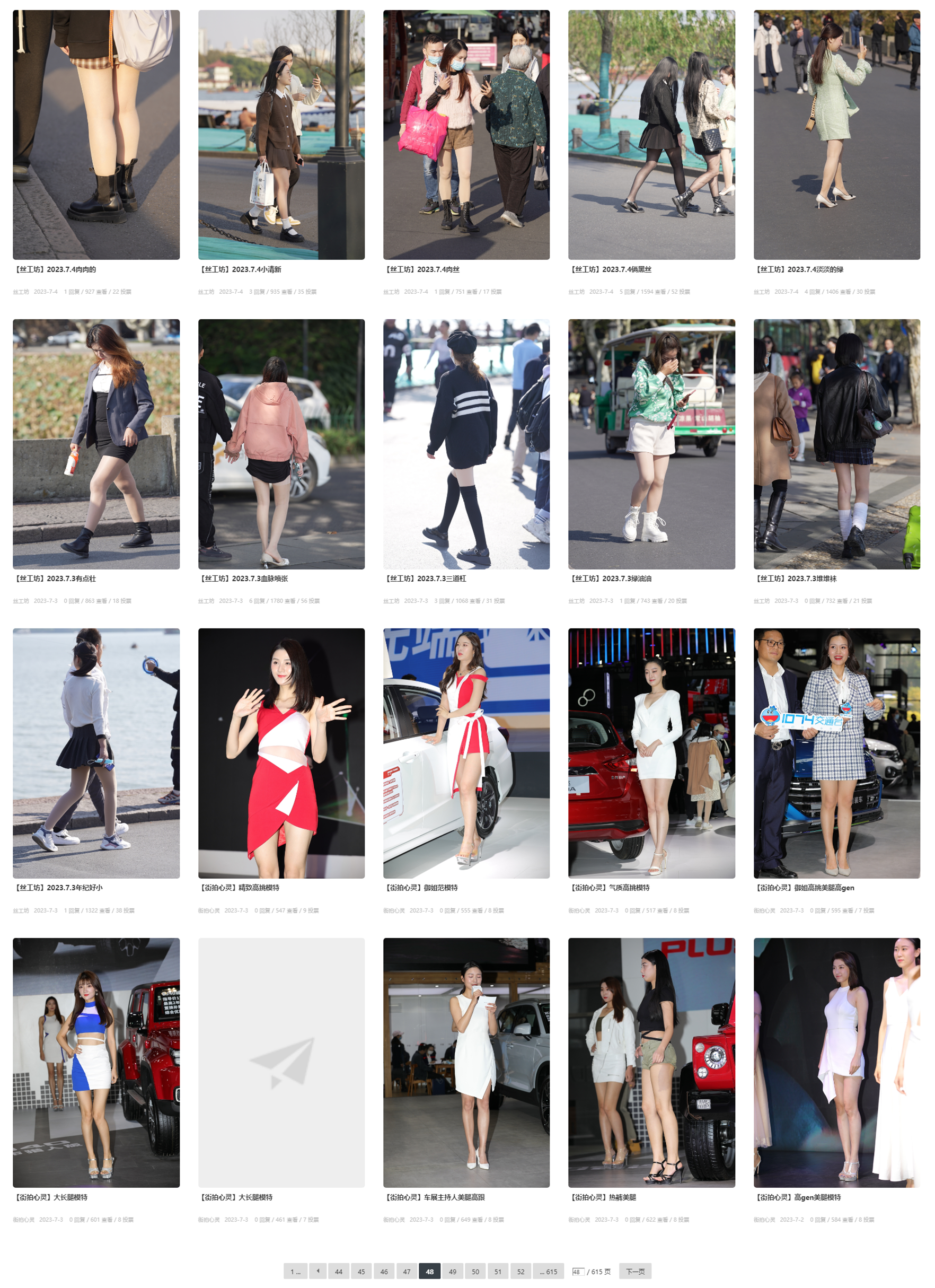The width and height of the screenshot is (935, 1288).
Task: Jump to the first page button
Action: (x=295, y=1271)
